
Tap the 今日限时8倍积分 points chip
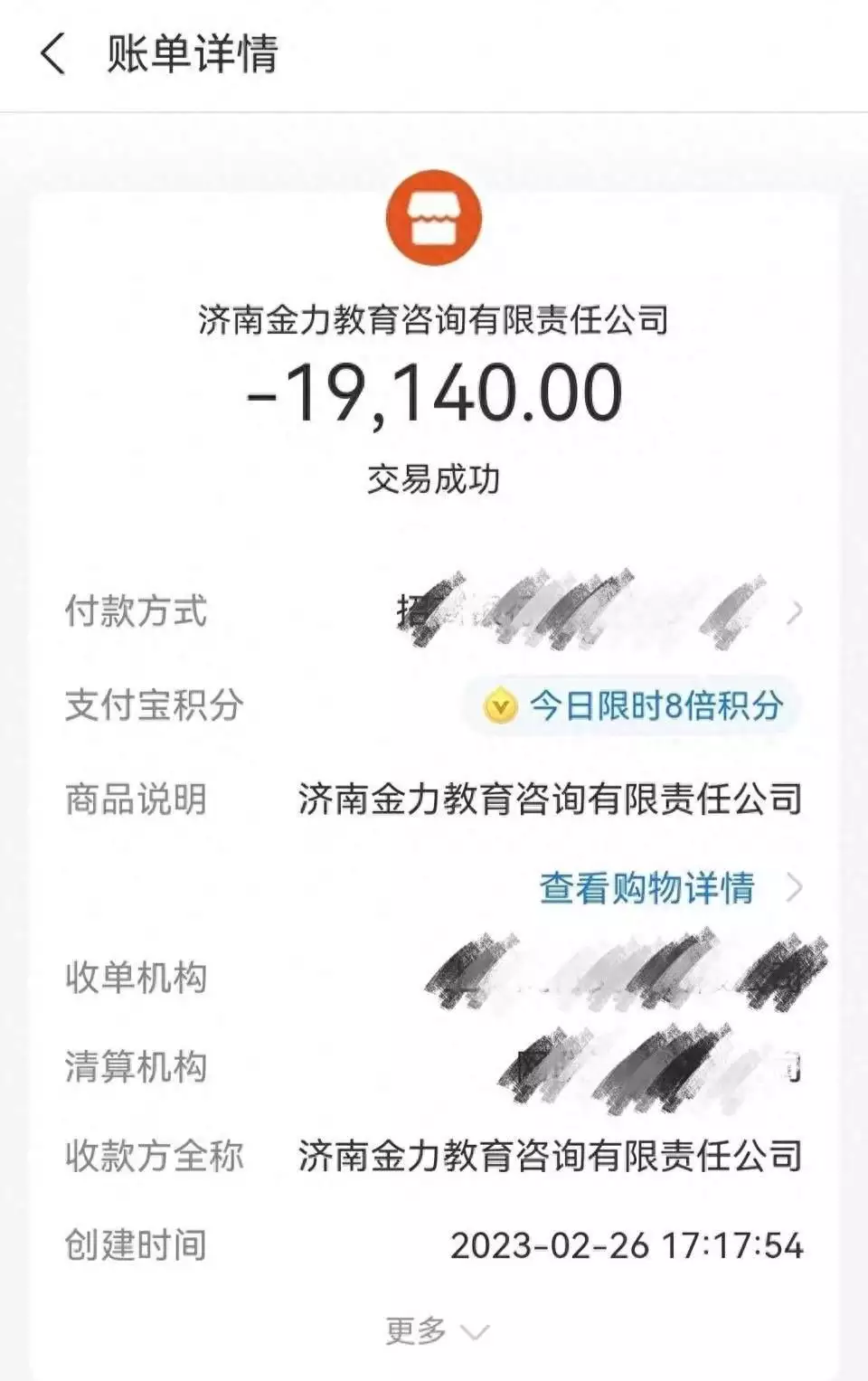[x=634, y=705]
